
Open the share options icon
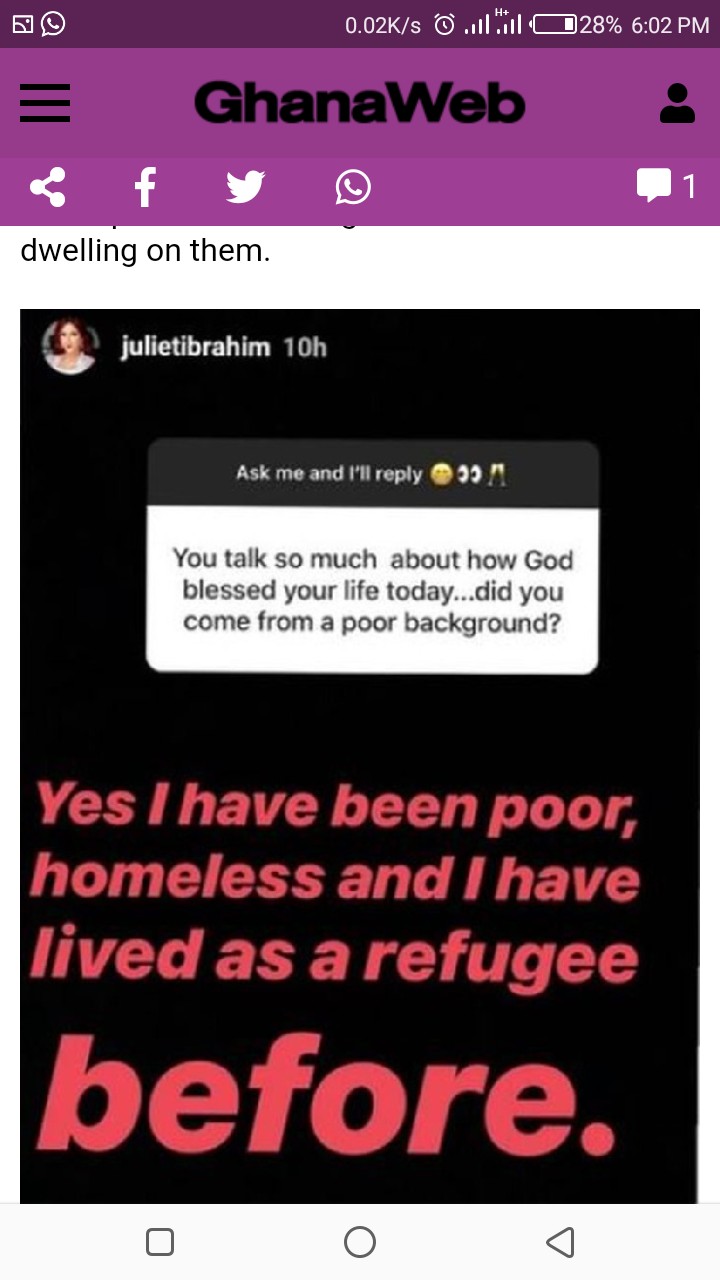tap(48, 187)
